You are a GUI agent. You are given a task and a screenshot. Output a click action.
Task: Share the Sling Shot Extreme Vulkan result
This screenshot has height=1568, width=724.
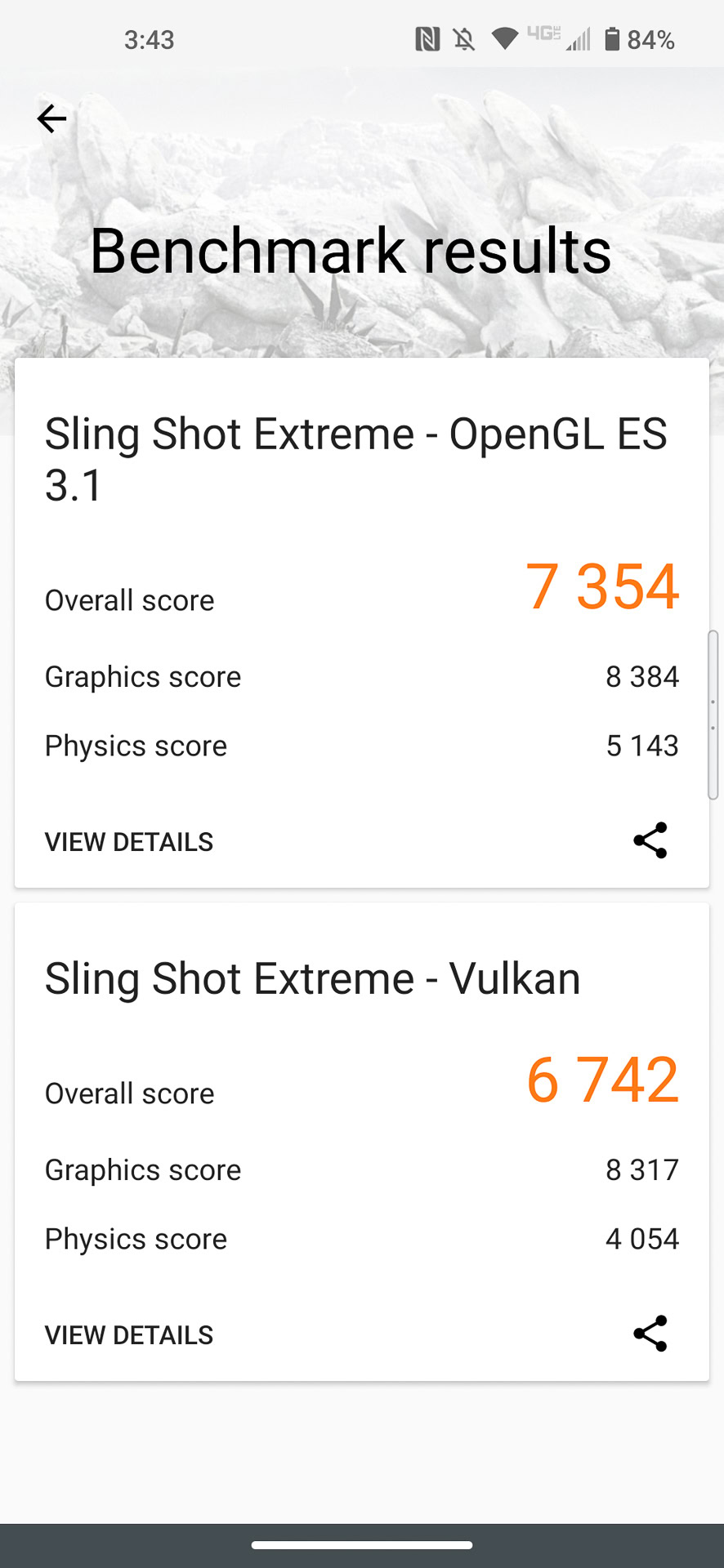[x=650, y=1334]
